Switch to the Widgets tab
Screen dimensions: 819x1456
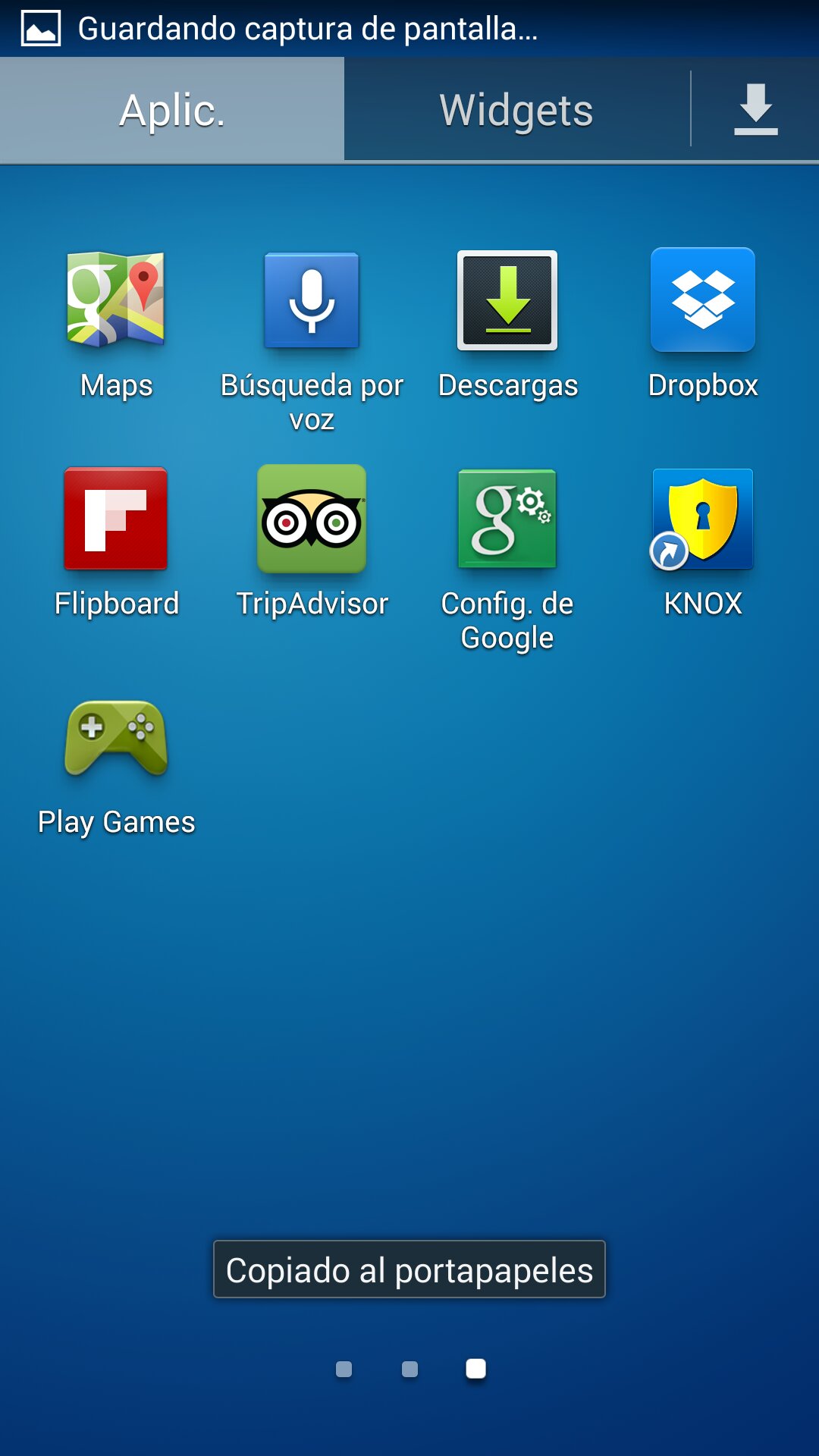pyautogui.click(x=516, y=110)
